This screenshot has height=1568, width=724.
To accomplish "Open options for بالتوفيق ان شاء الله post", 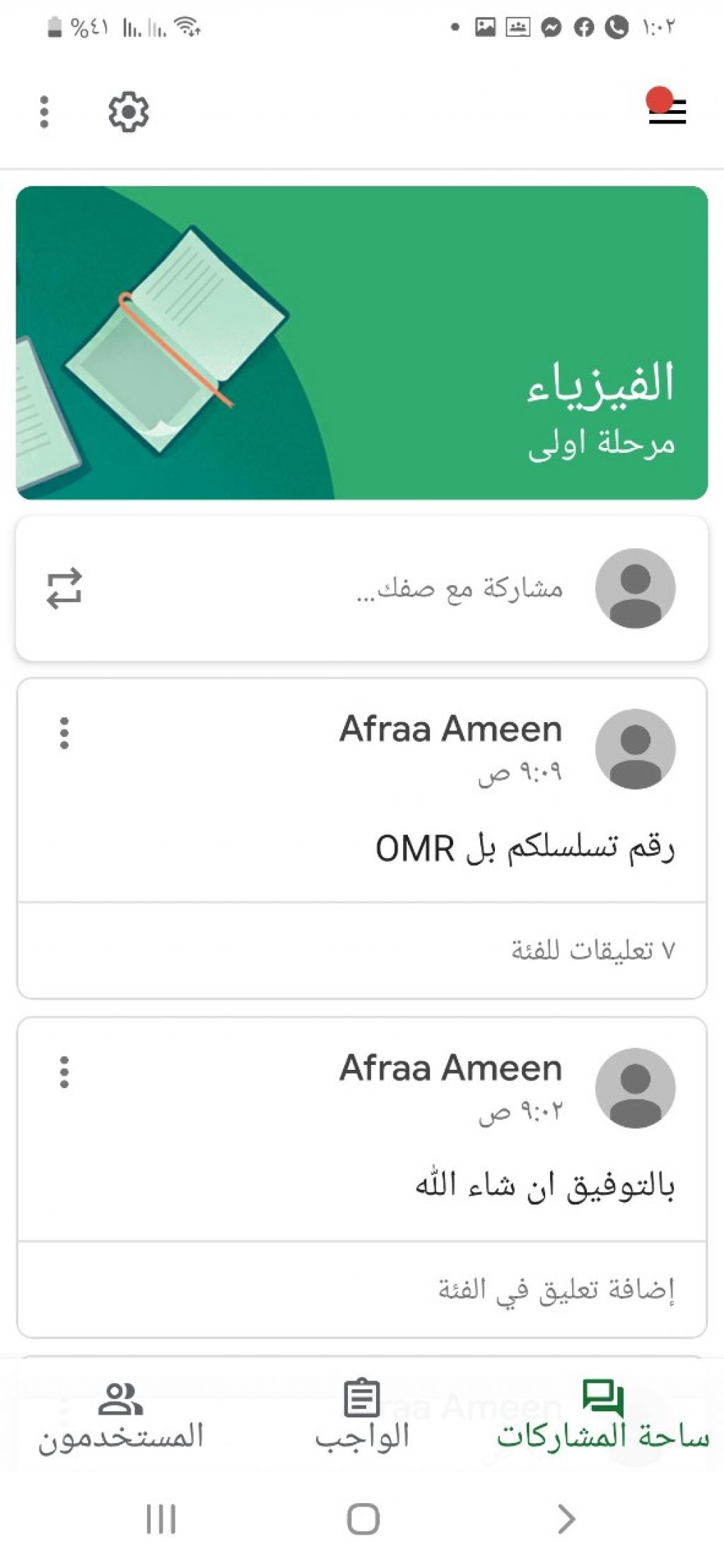I will pos(64,1072).
